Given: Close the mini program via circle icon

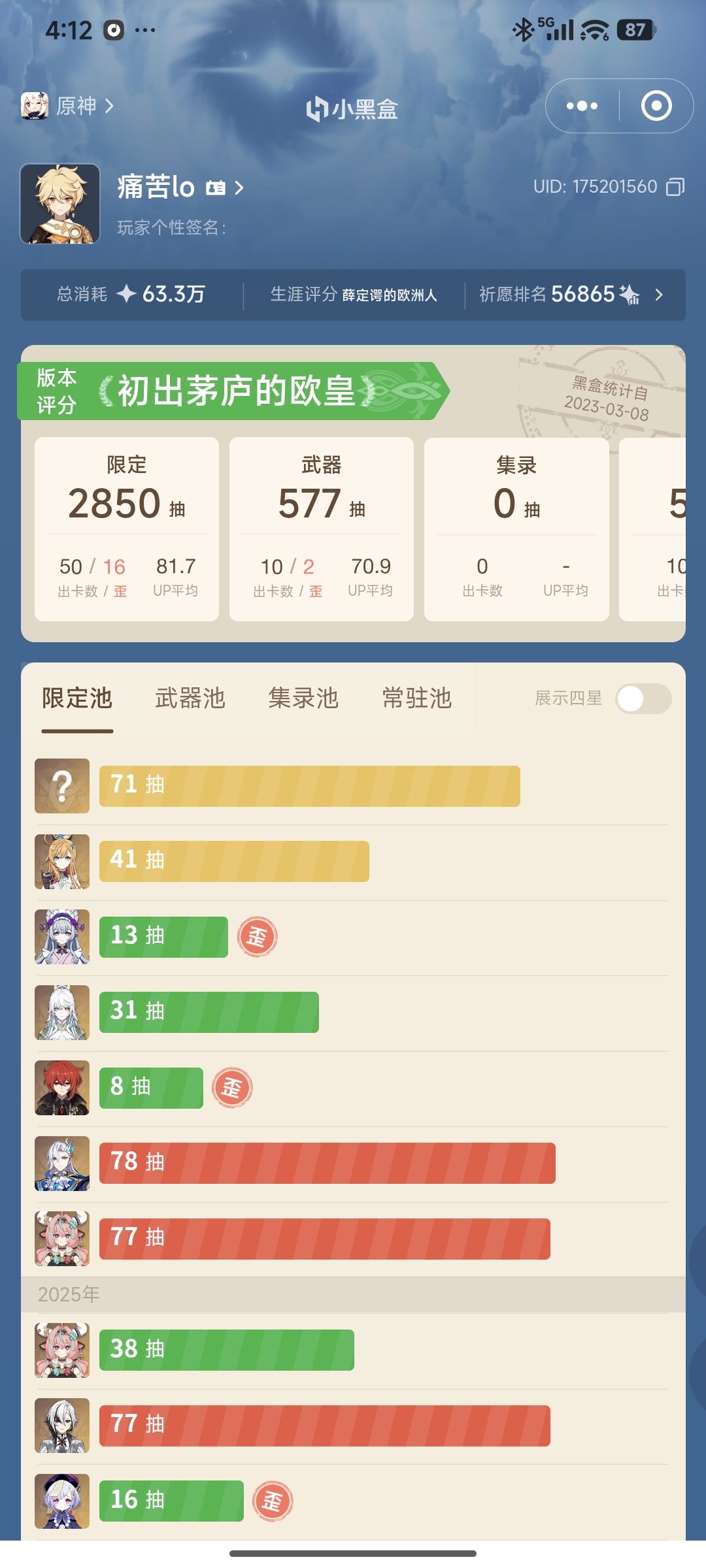Looking at the screenshot, I should [656, 106].
